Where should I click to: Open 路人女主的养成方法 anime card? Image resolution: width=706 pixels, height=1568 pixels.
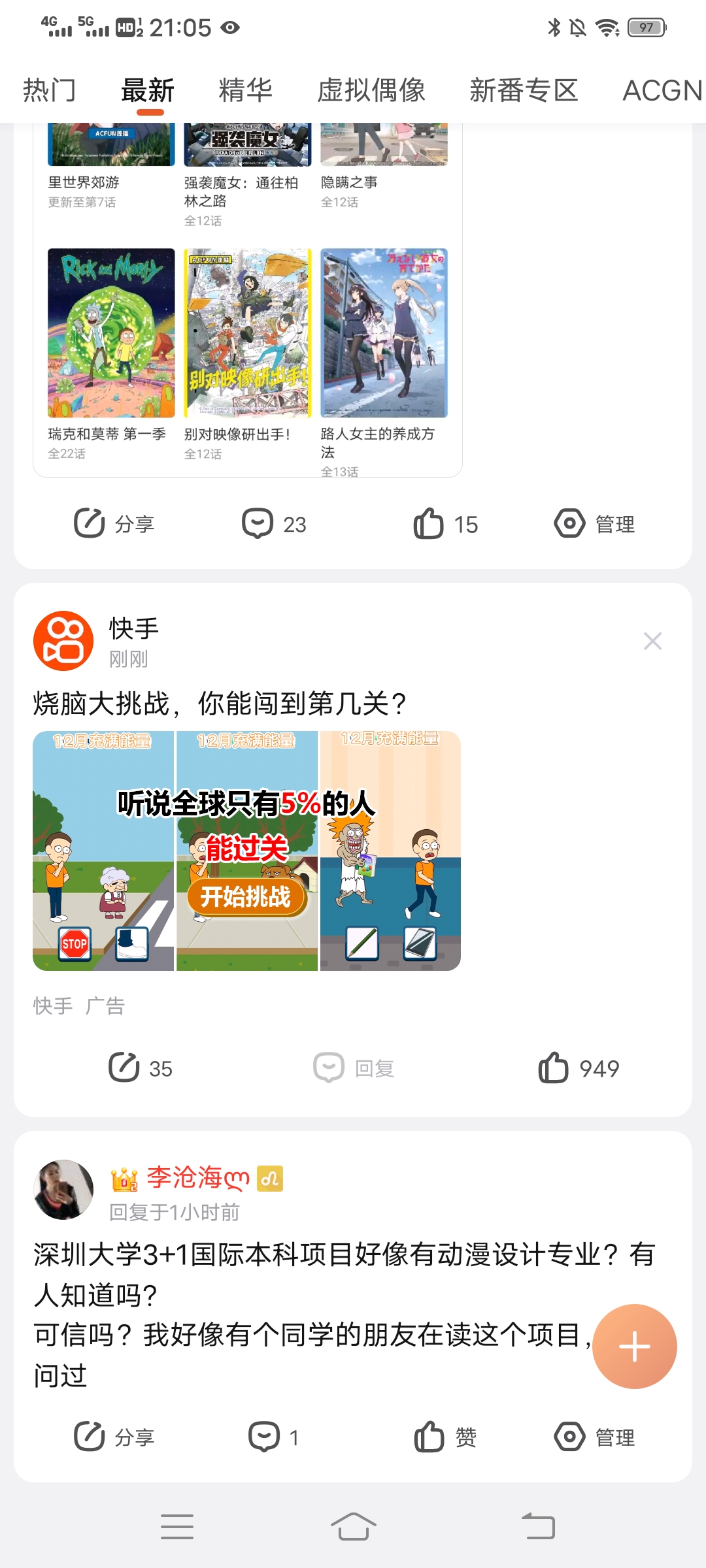coord(384,333)
